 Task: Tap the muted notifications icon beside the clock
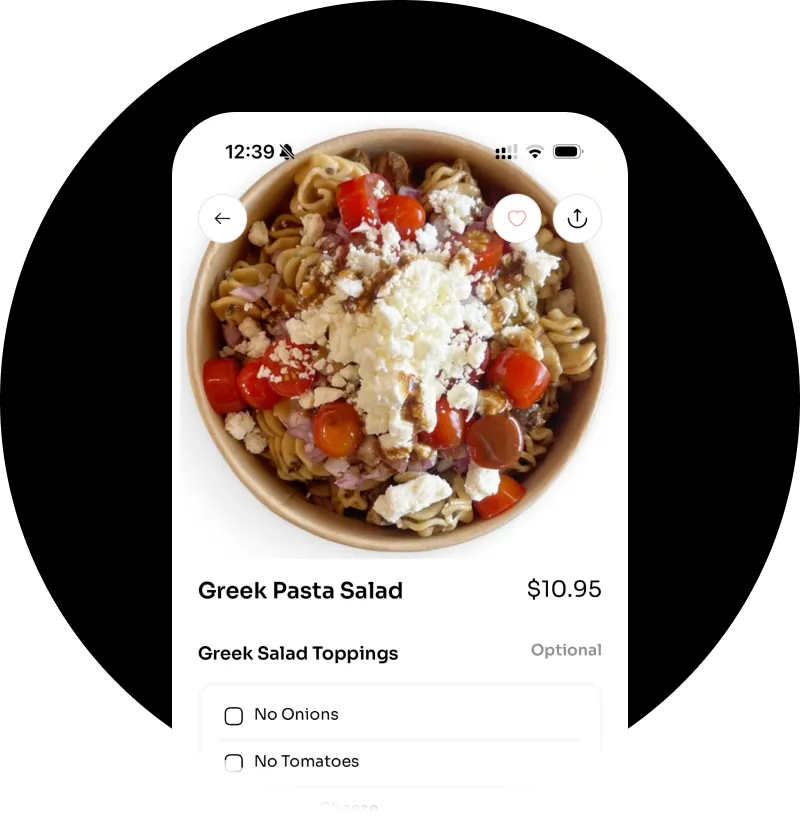(x=287, y=151)
